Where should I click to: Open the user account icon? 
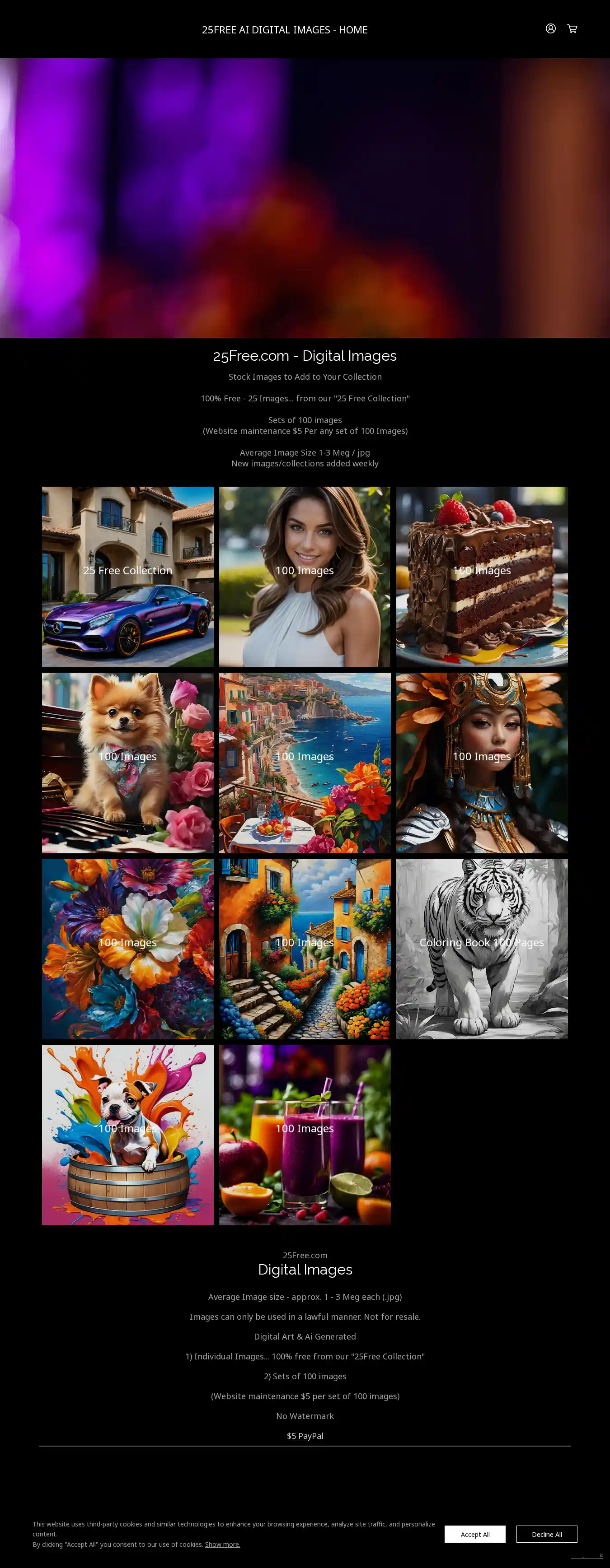coord(550,28)
